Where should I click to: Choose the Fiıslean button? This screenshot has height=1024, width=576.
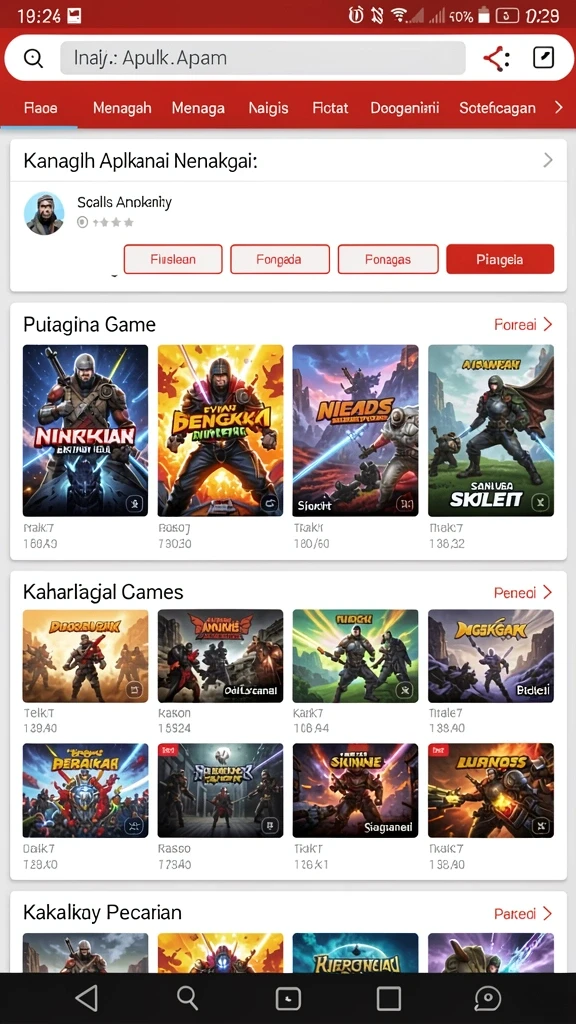click(173, 259)
